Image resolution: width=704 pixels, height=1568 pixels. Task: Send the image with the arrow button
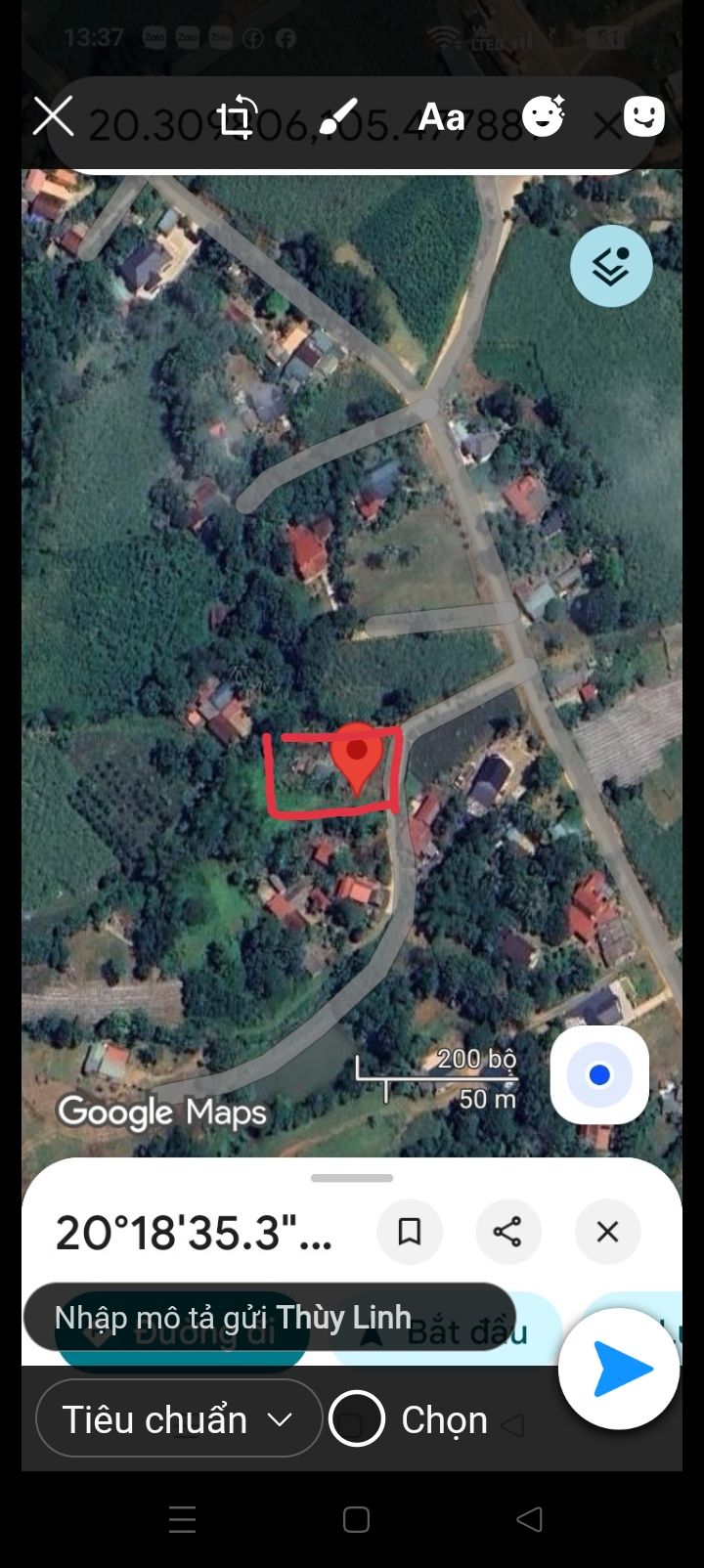click(619, 1369)
